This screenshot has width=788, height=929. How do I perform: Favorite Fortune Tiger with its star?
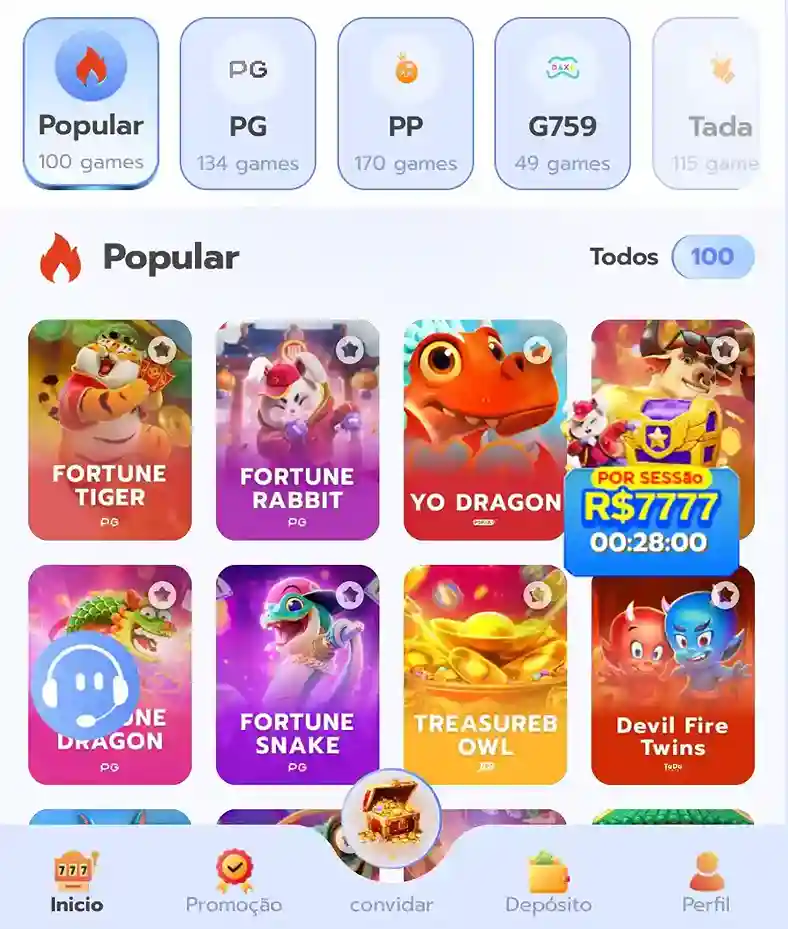point(162,349)
